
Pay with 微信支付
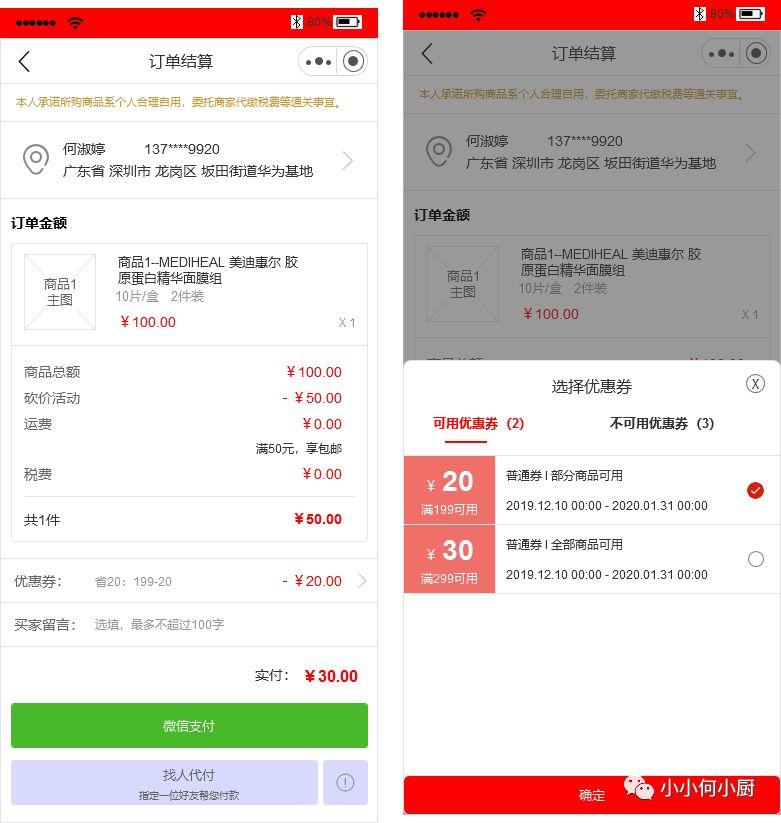(189, 726)
